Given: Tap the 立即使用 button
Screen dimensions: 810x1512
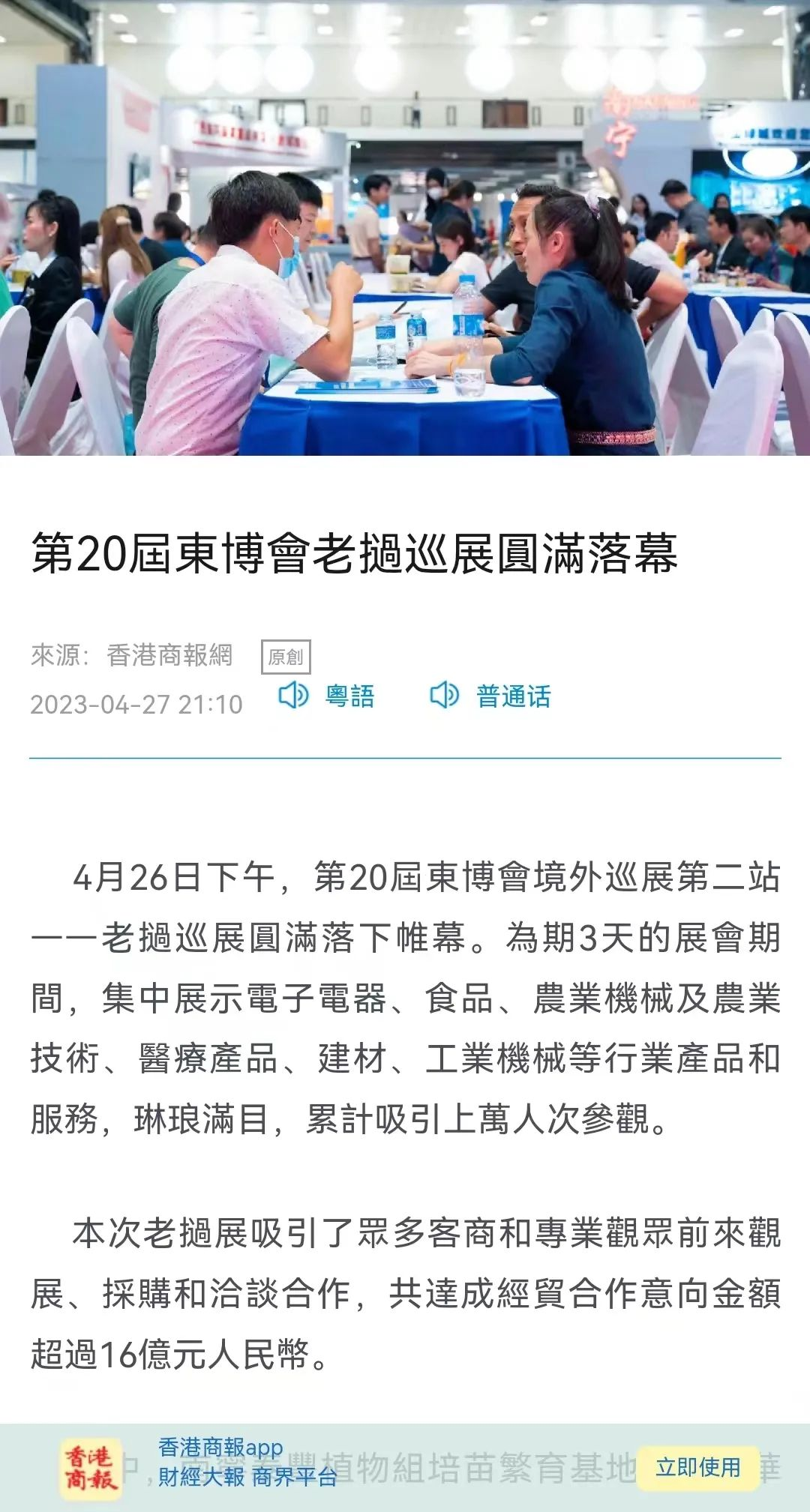Looking at the screenshot, I should (697, 1467).
